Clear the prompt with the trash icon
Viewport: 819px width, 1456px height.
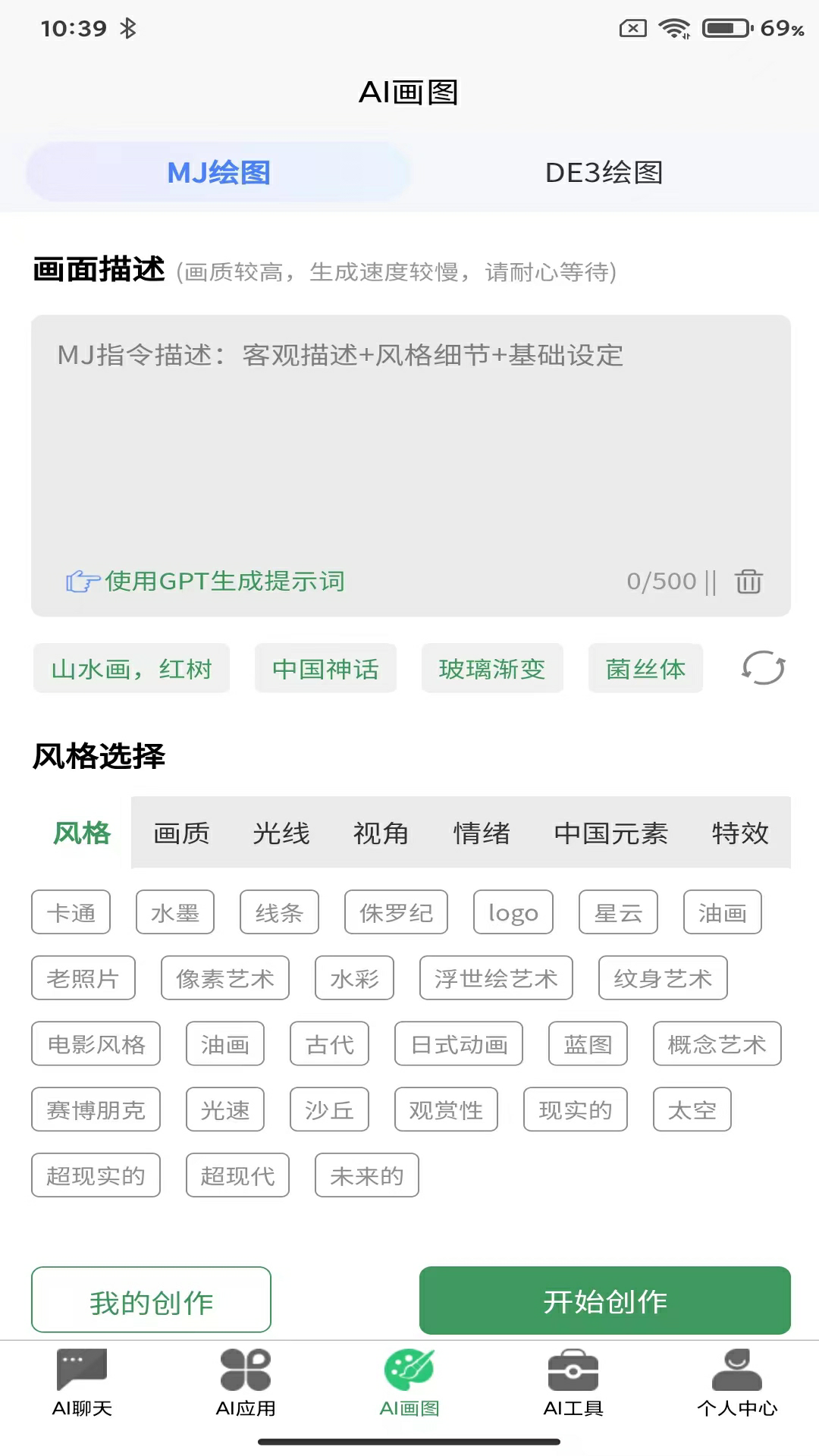point(748,582)
